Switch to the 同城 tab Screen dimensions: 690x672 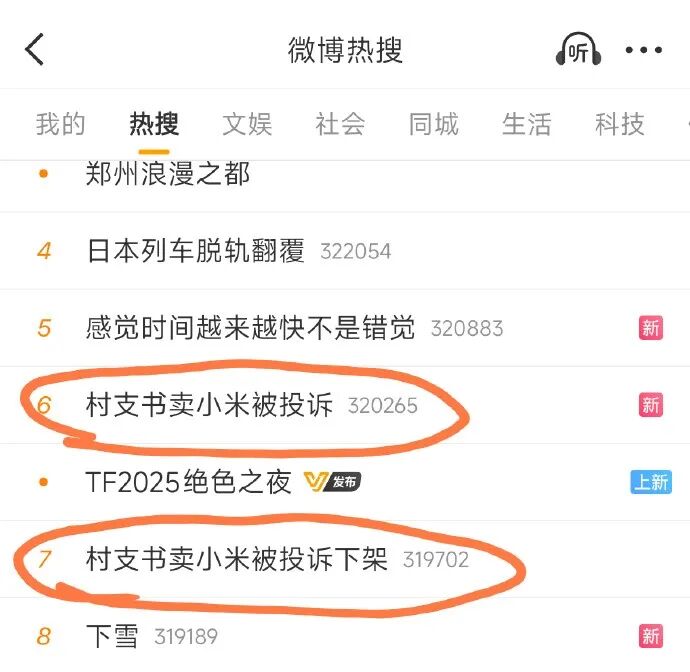click(433, 124)
